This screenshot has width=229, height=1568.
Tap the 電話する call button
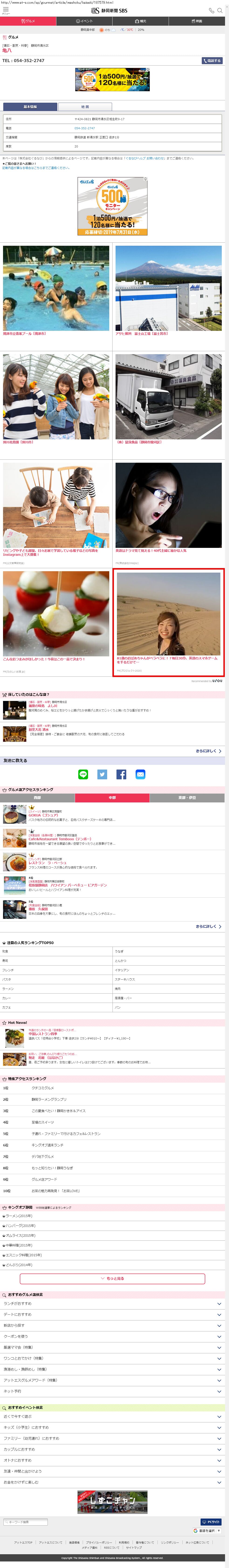212,61
